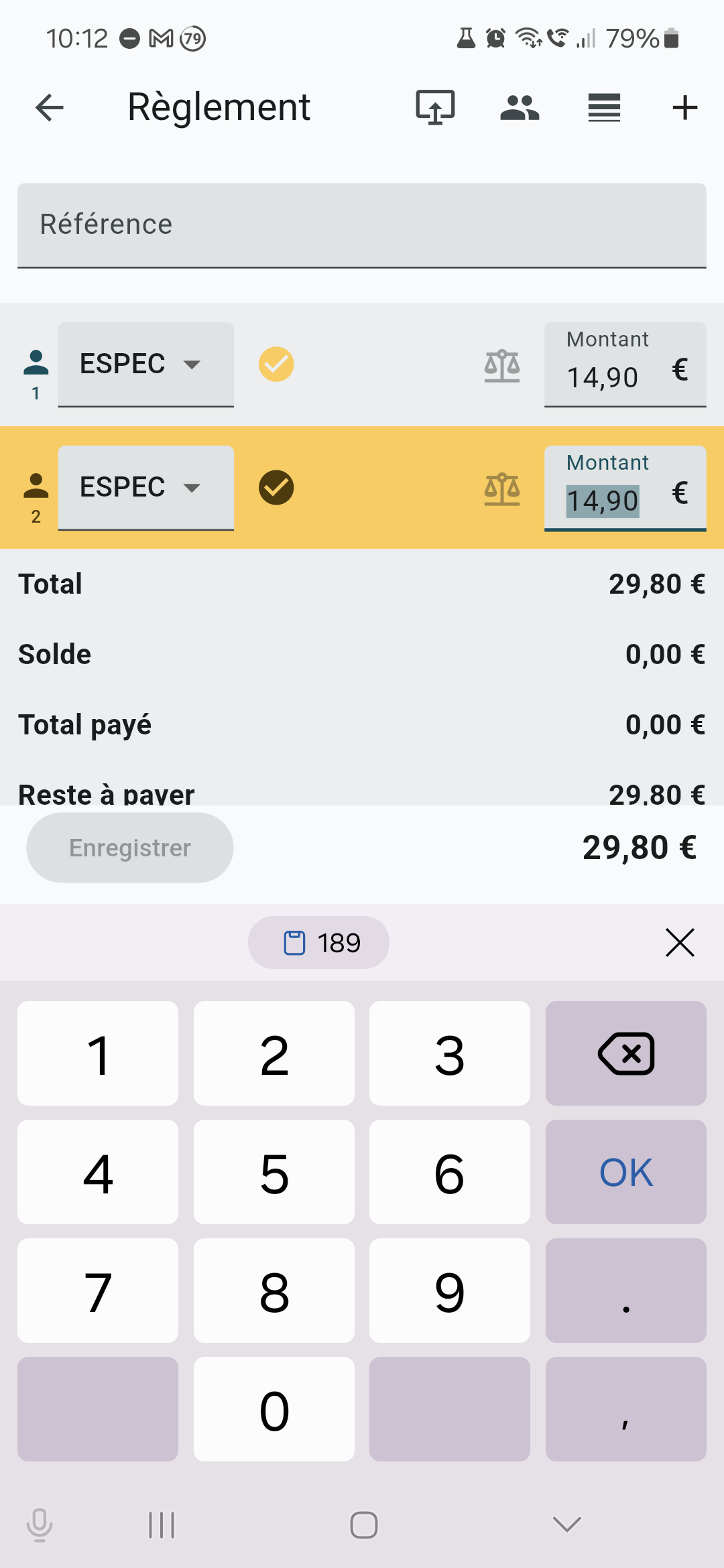Open the customer display screen icon
724x1568 pixels.
click(x=435, y=107)
